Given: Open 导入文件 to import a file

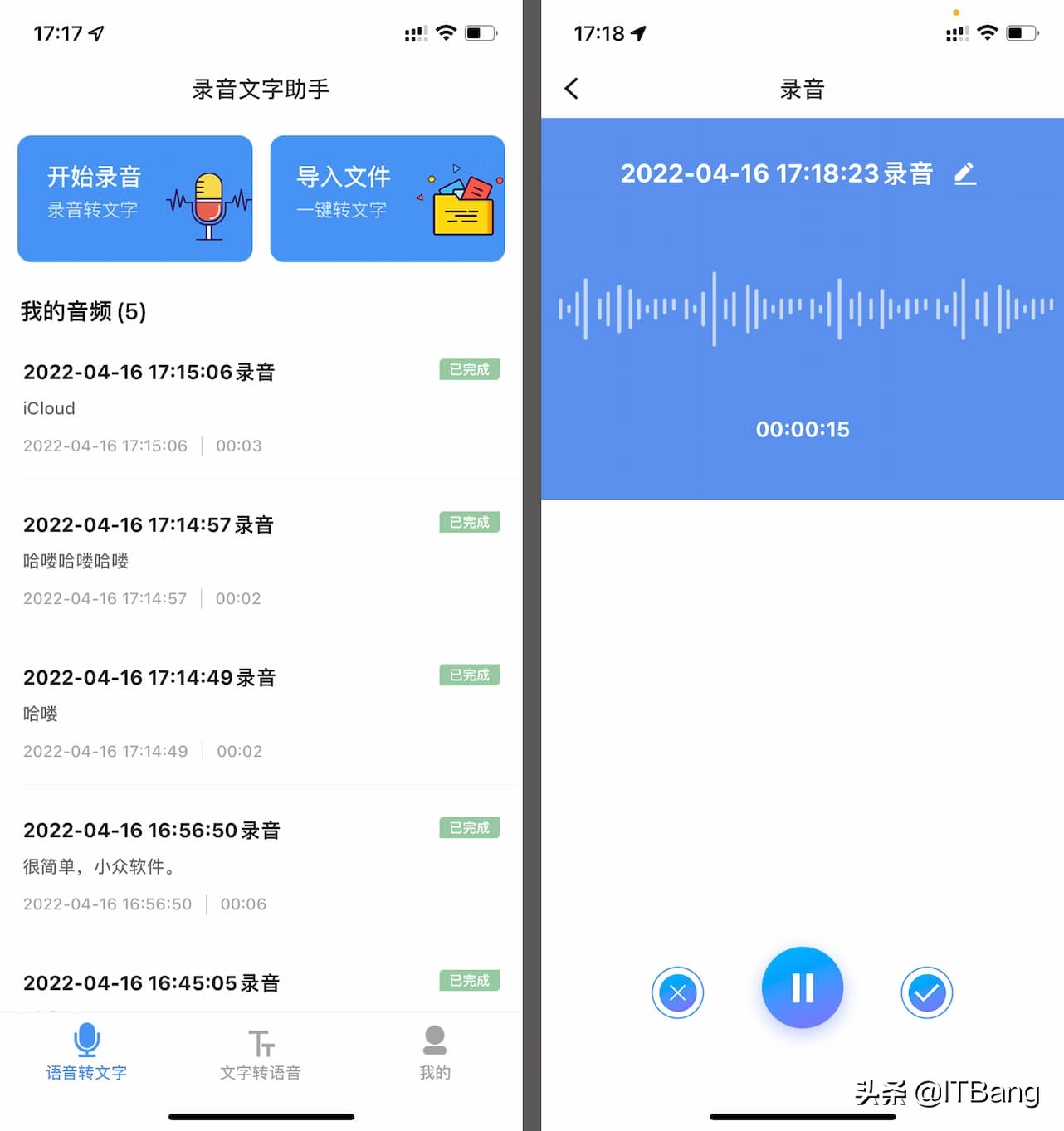Looking at the screenshot, I should [387, 198].
